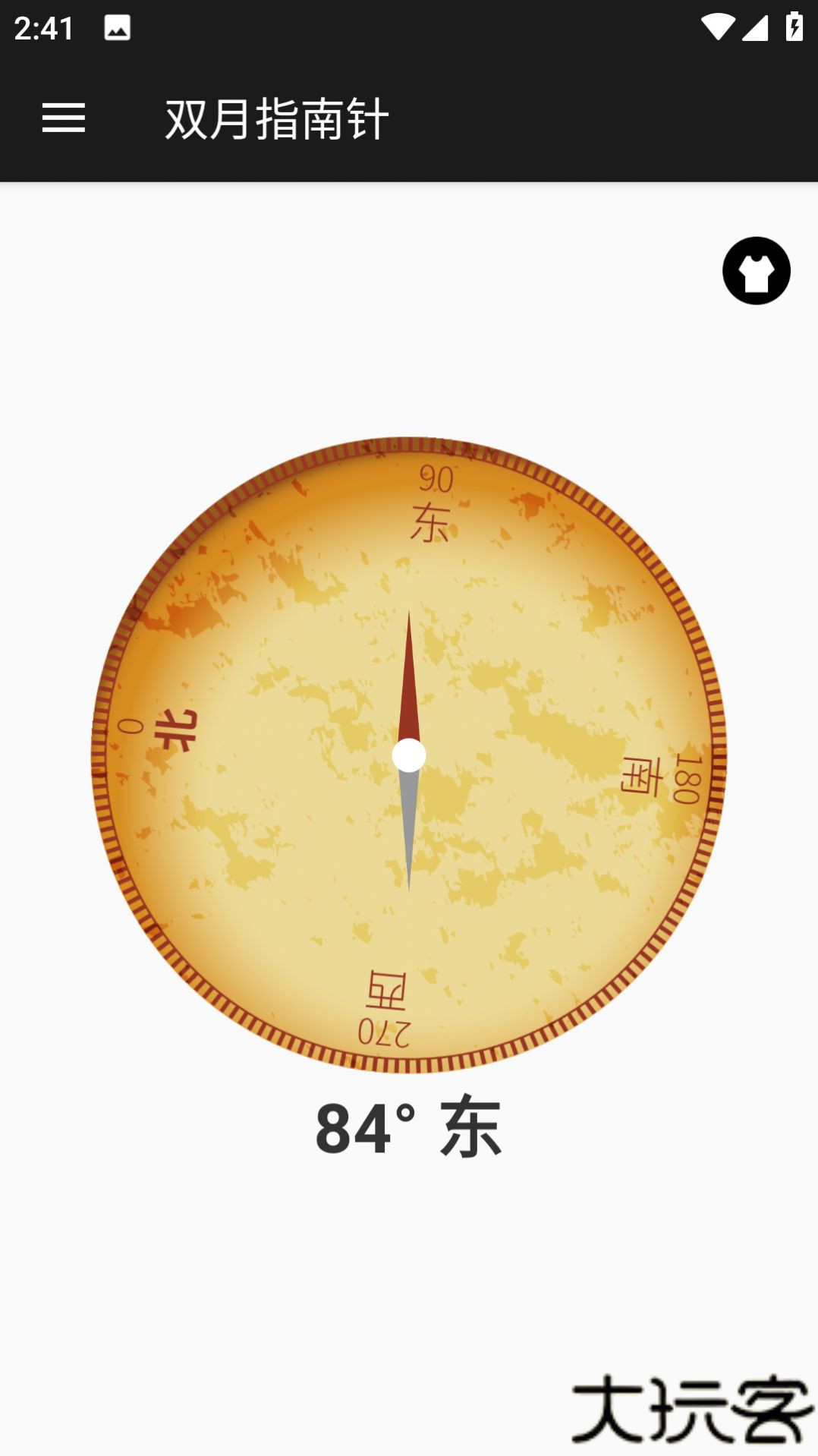Tap the 北 north label on compass
The image size is (818, 1456).
pos(176,731)
